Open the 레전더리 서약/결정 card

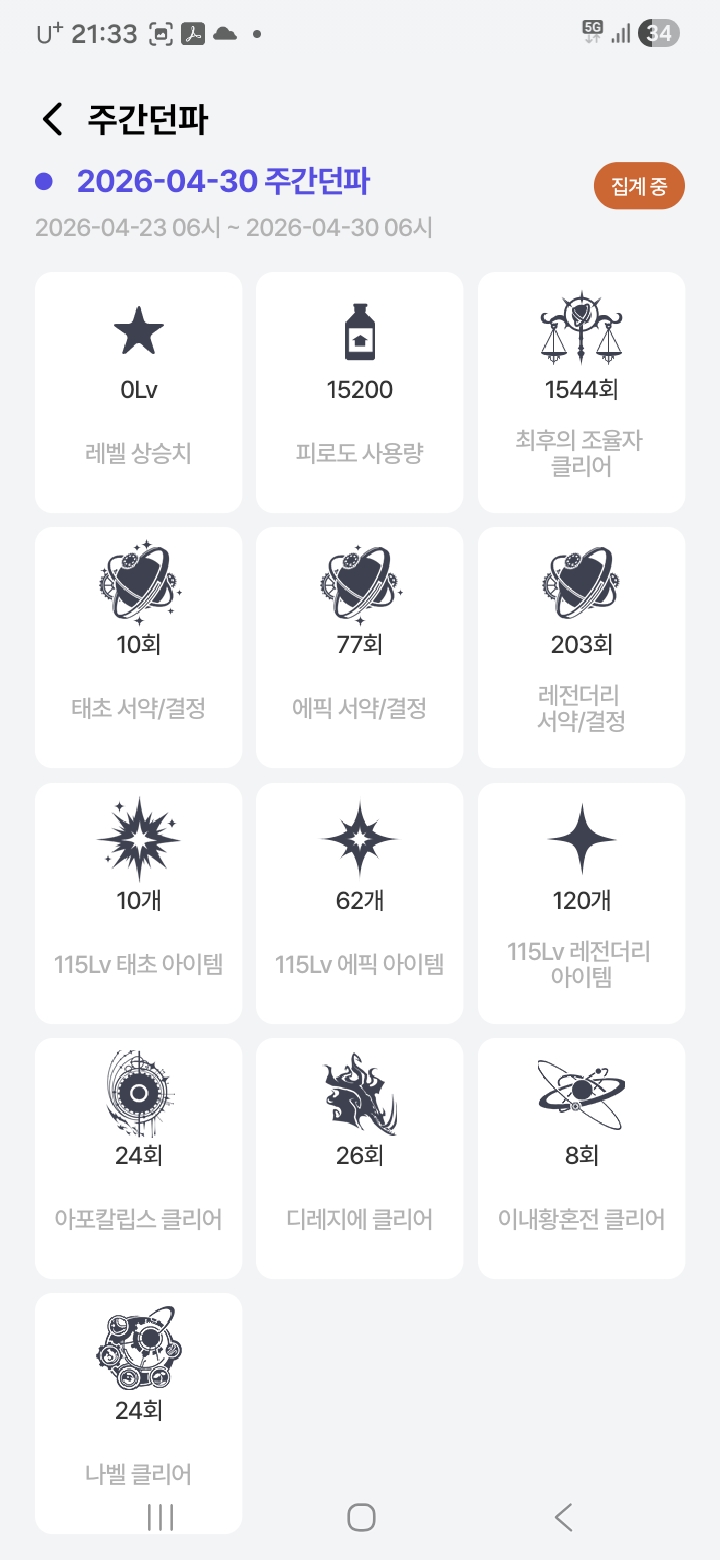point(581,647)
